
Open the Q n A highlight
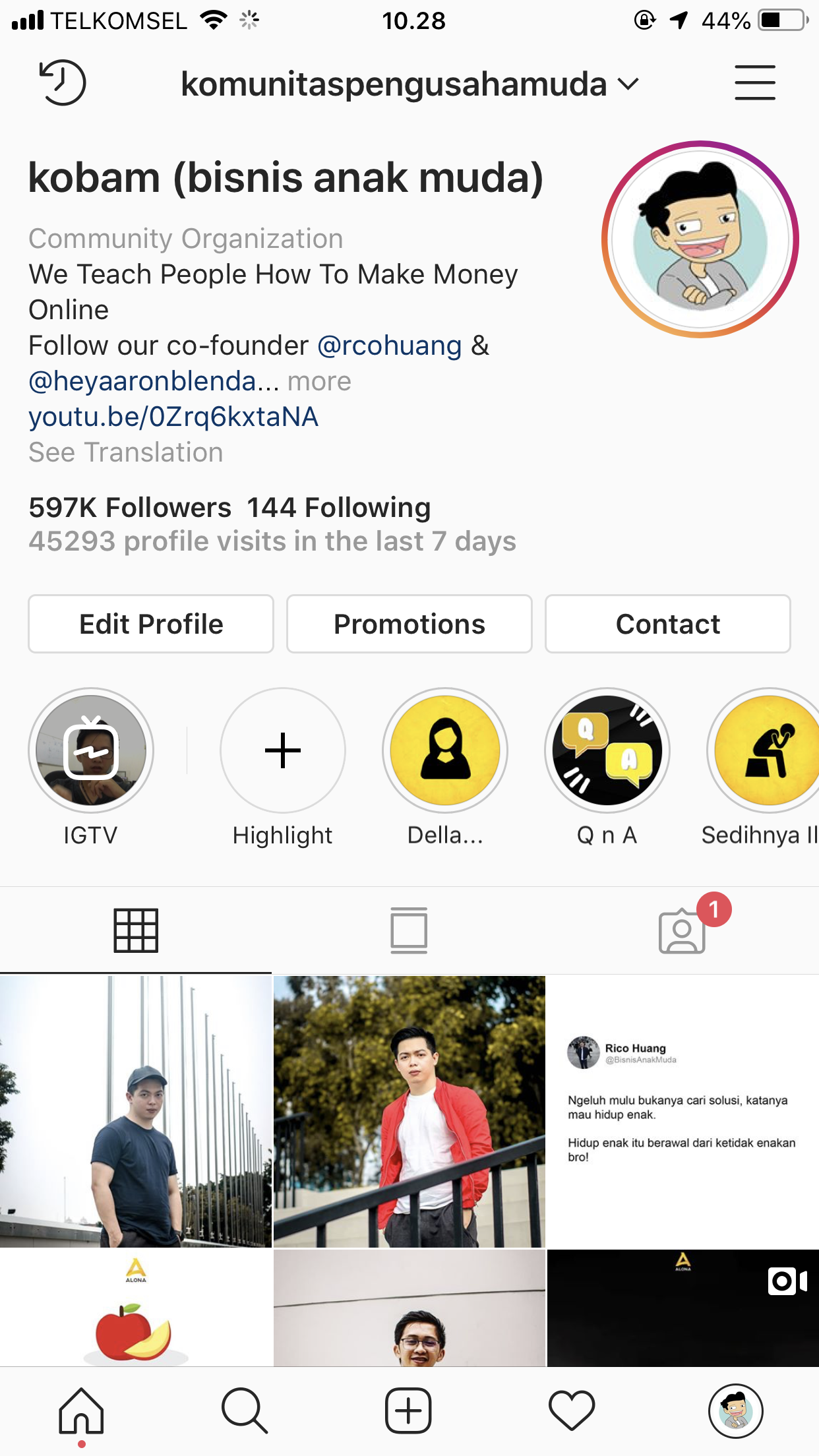click(x=607, y=750)
